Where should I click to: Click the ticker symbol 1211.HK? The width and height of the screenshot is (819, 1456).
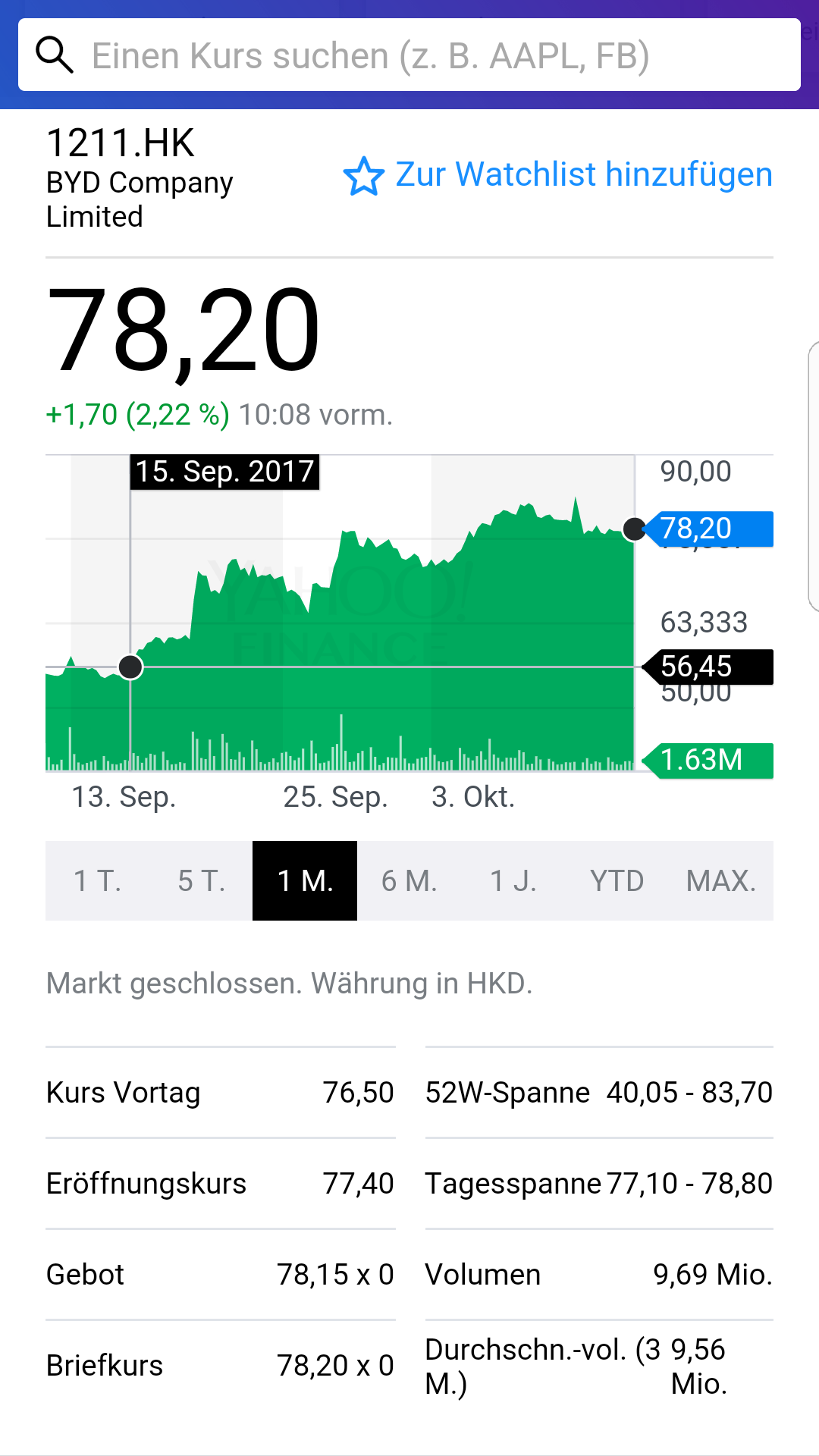pyautogui.click(x=121, y=143)
